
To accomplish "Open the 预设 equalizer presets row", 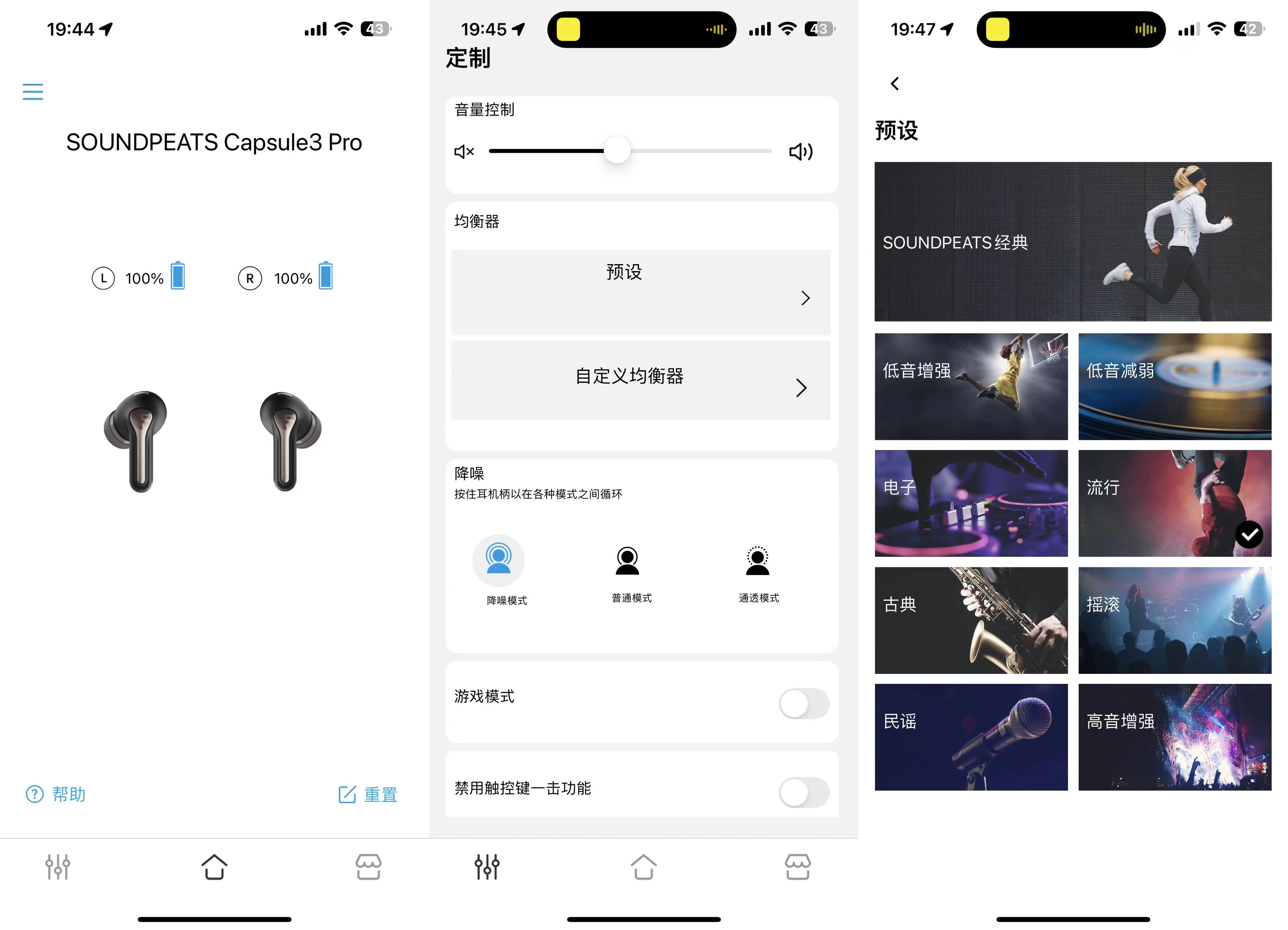I will point(640,292).
